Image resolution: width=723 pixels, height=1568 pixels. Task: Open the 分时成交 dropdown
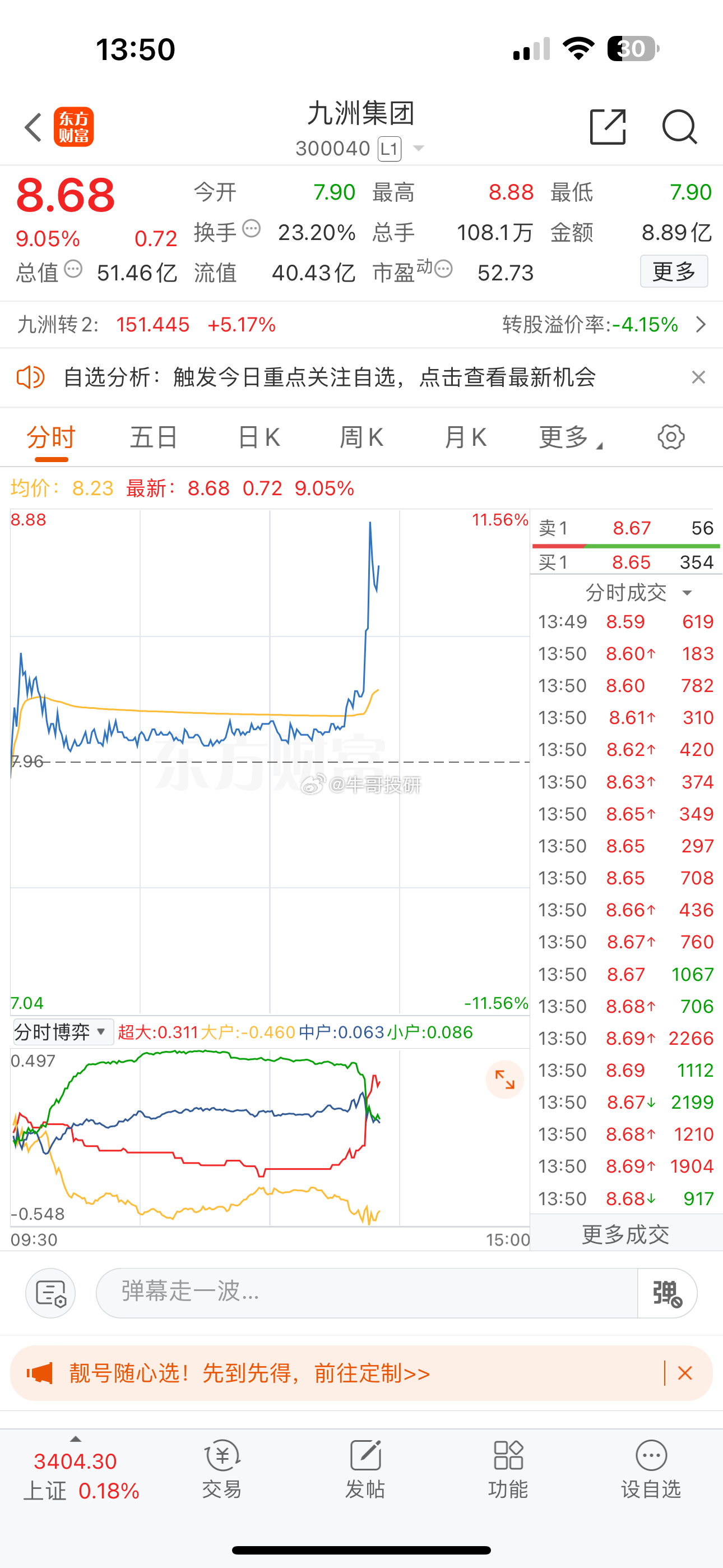(x=638, y=593)
